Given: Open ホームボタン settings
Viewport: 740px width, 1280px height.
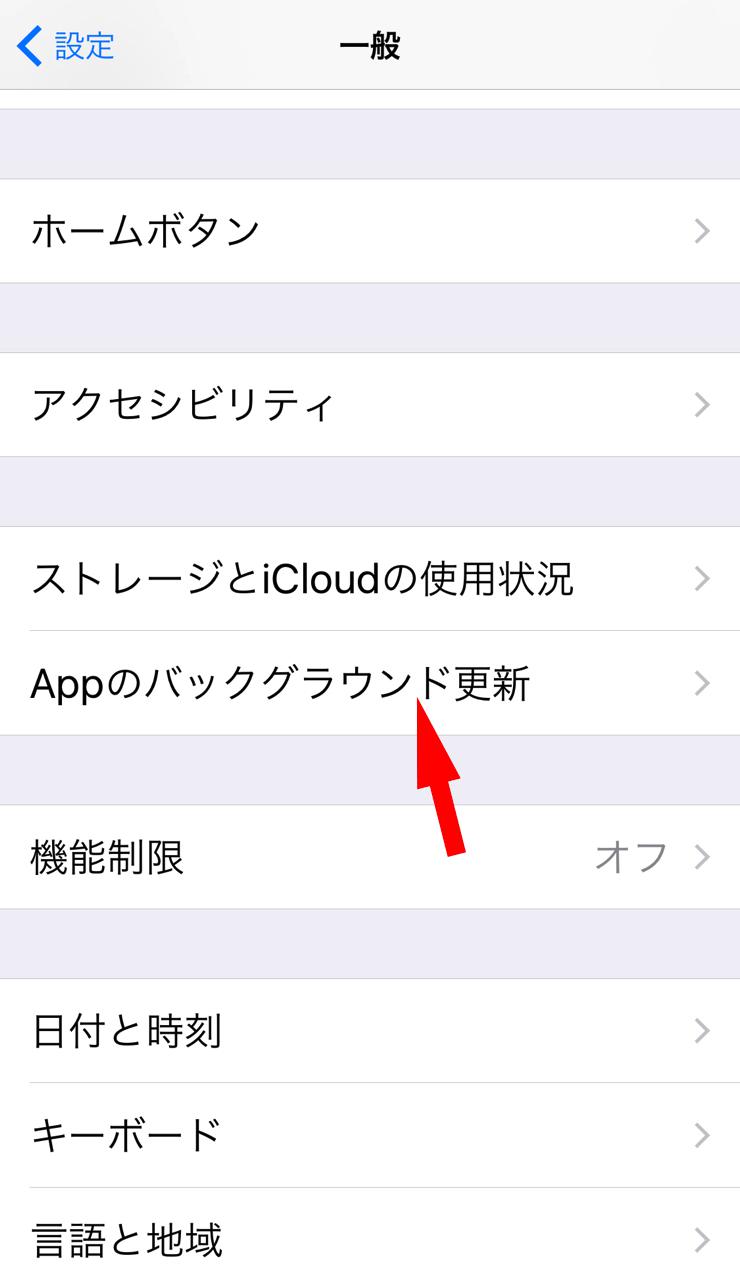Looking at the screenshot, I should pyautogui.click(x=370, y=231).
